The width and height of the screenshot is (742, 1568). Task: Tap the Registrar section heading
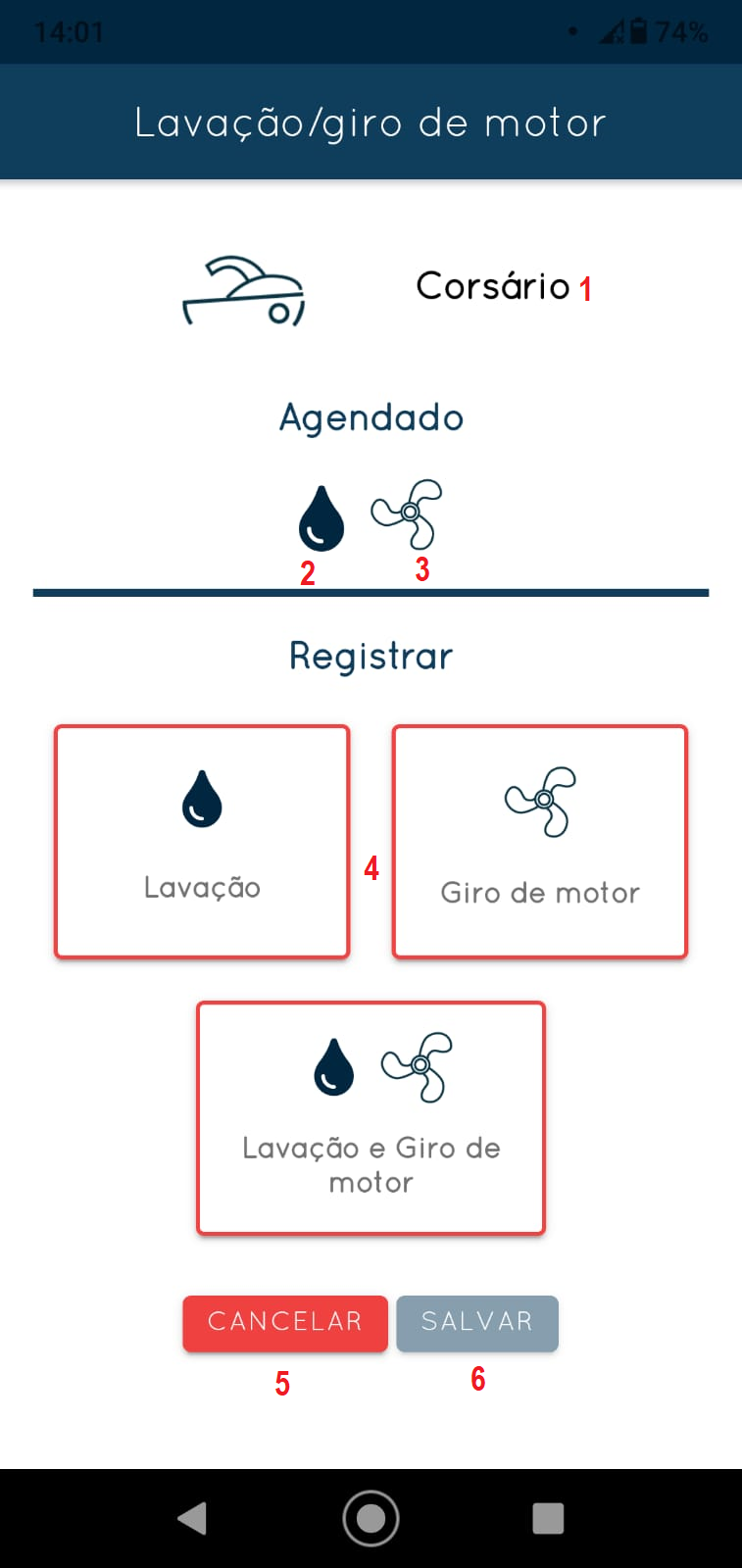tap(371, 655)
